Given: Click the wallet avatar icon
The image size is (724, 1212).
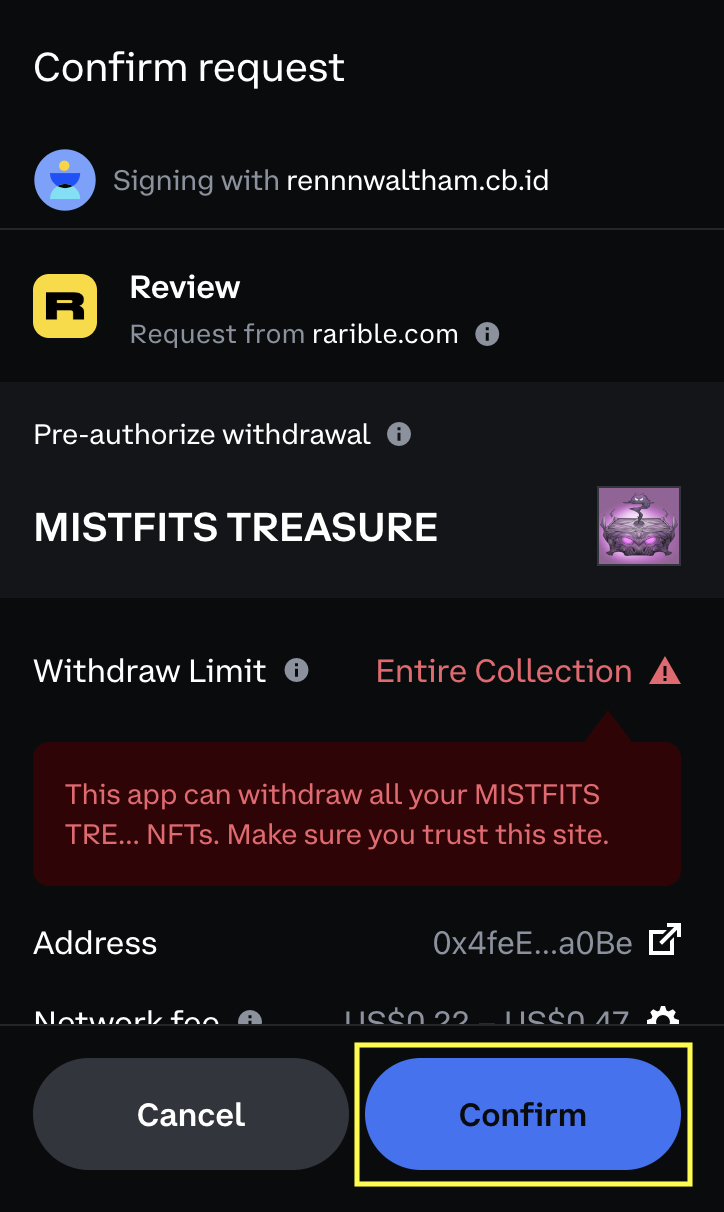Looking at the screenshot, I should 64,180.
